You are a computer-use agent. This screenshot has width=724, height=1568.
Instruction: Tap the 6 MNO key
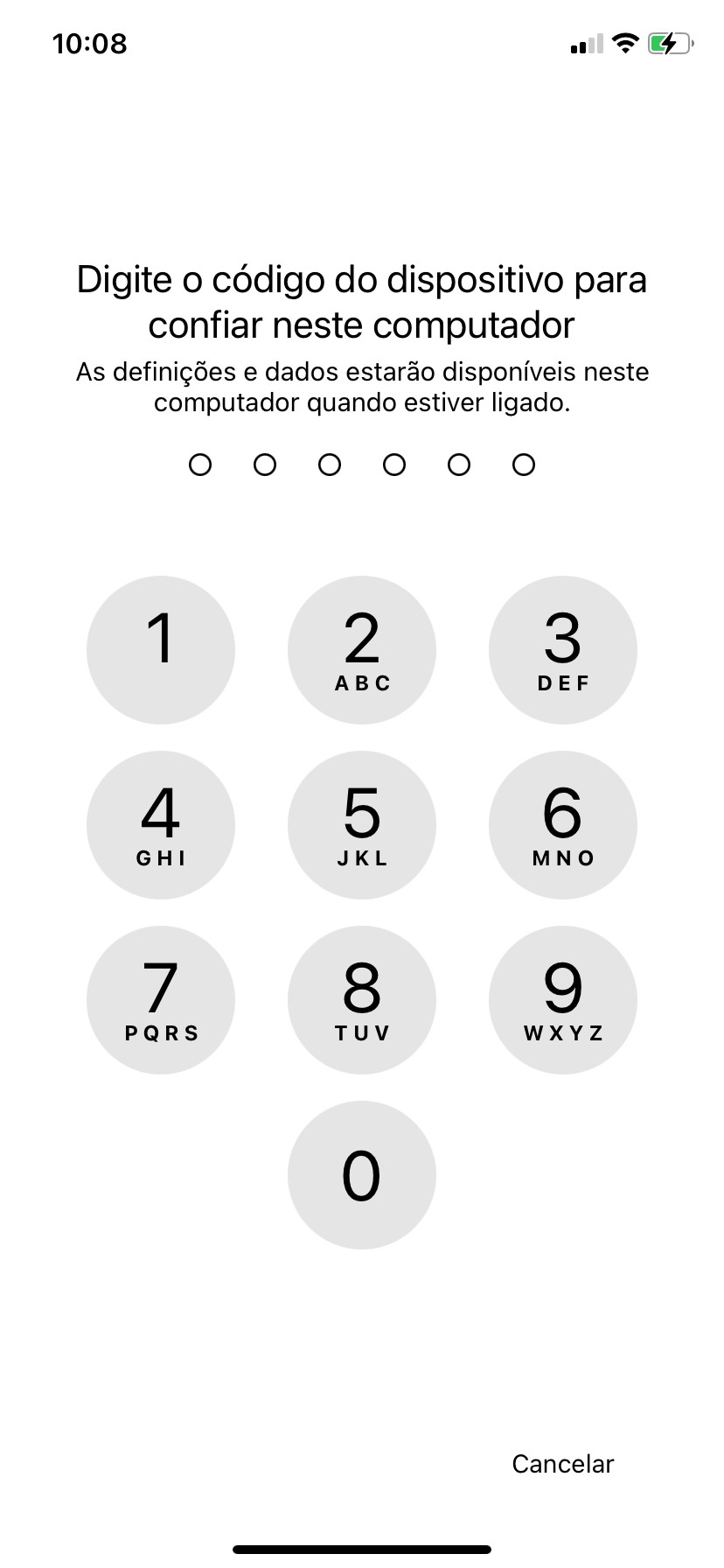(562, 825)
